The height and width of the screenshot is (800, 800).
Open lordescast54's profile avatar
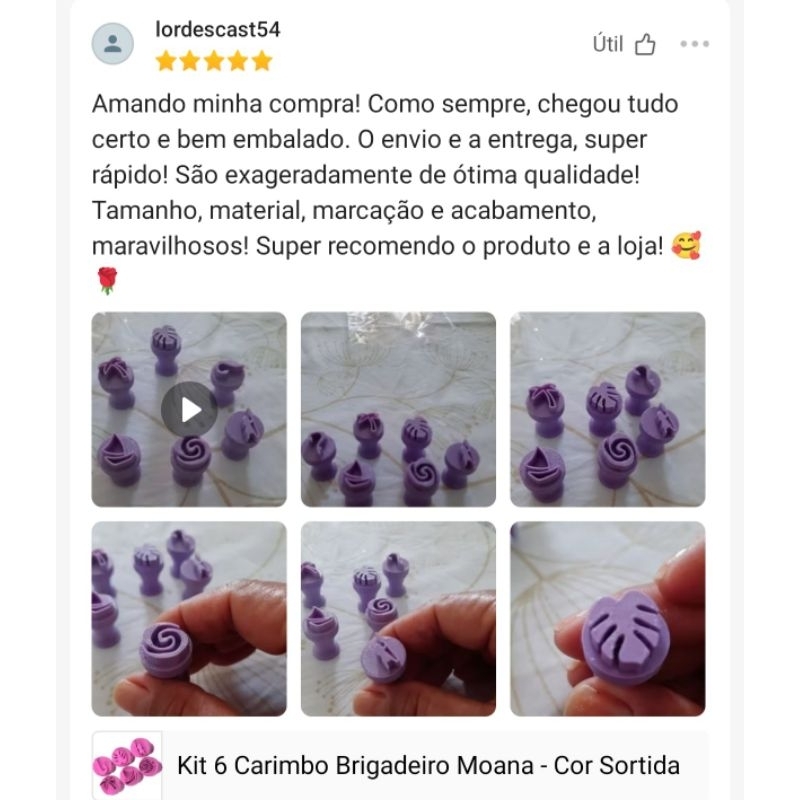click(x=113, y=43)
